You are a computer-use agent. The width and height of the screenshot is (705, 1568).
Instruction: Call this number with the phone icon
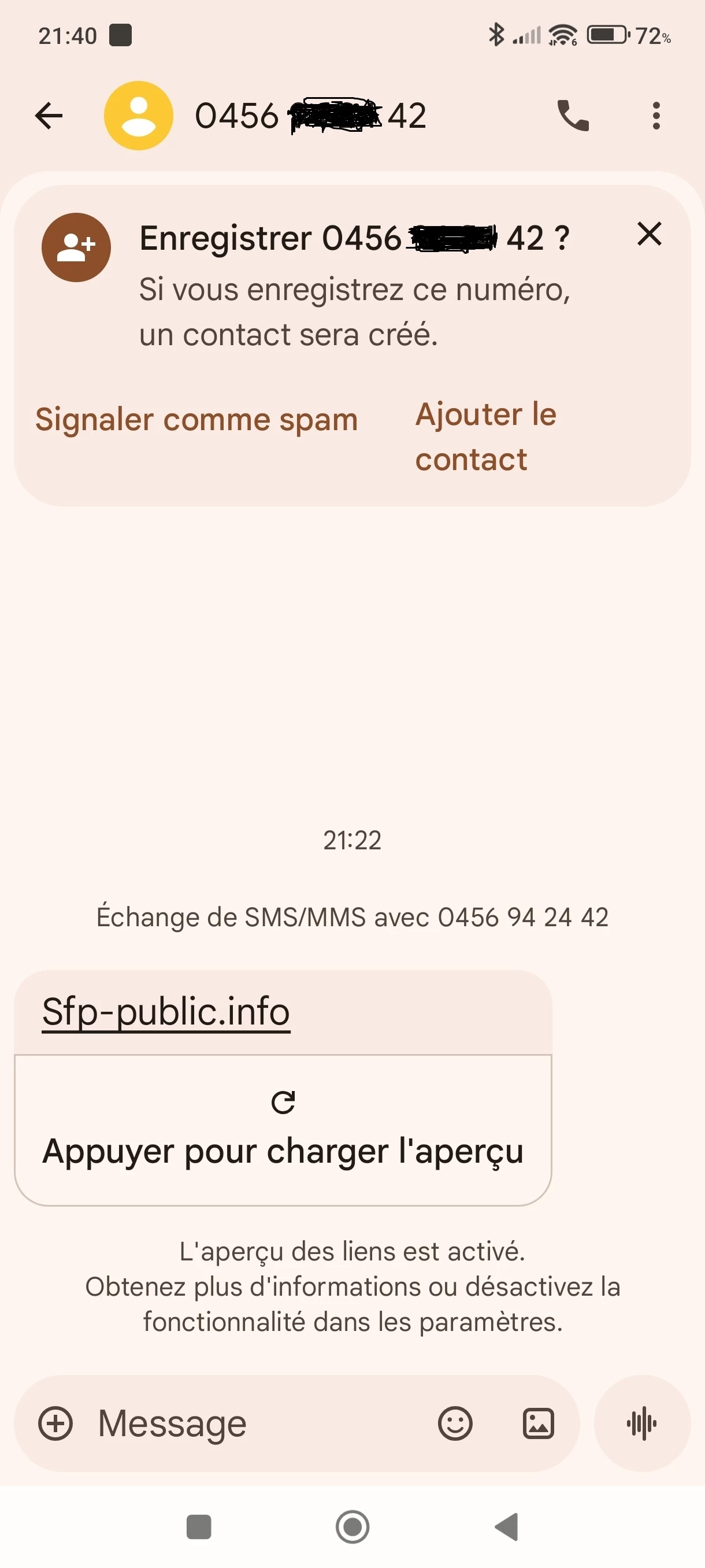pyautogui.click(x=573, y=116)
